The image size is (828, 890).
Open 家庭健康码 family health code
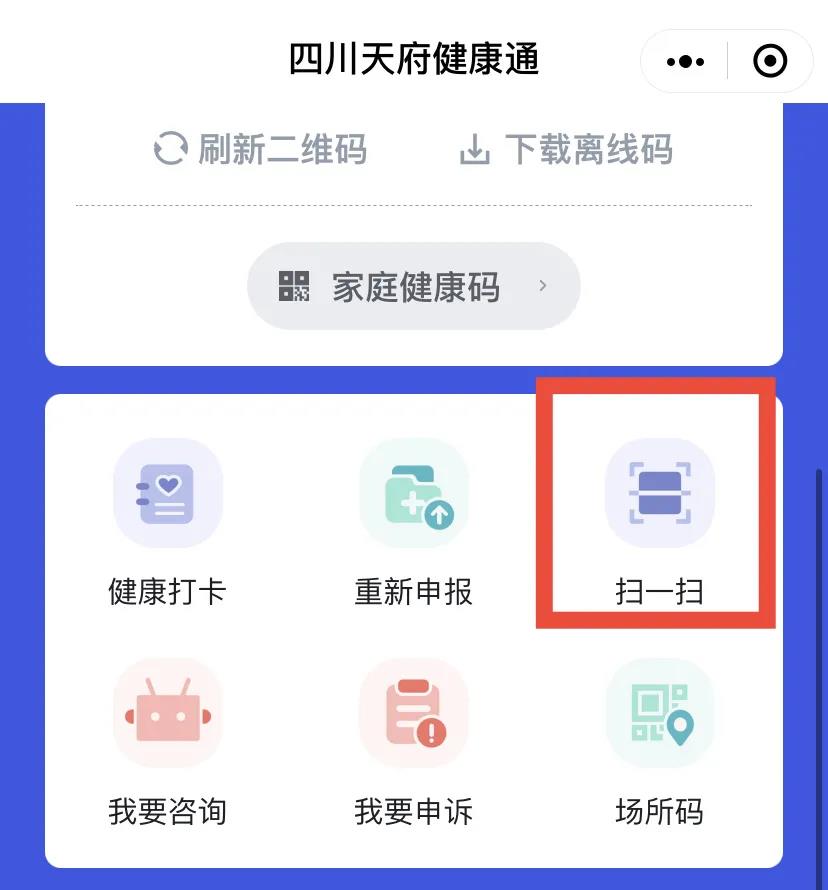413,287
